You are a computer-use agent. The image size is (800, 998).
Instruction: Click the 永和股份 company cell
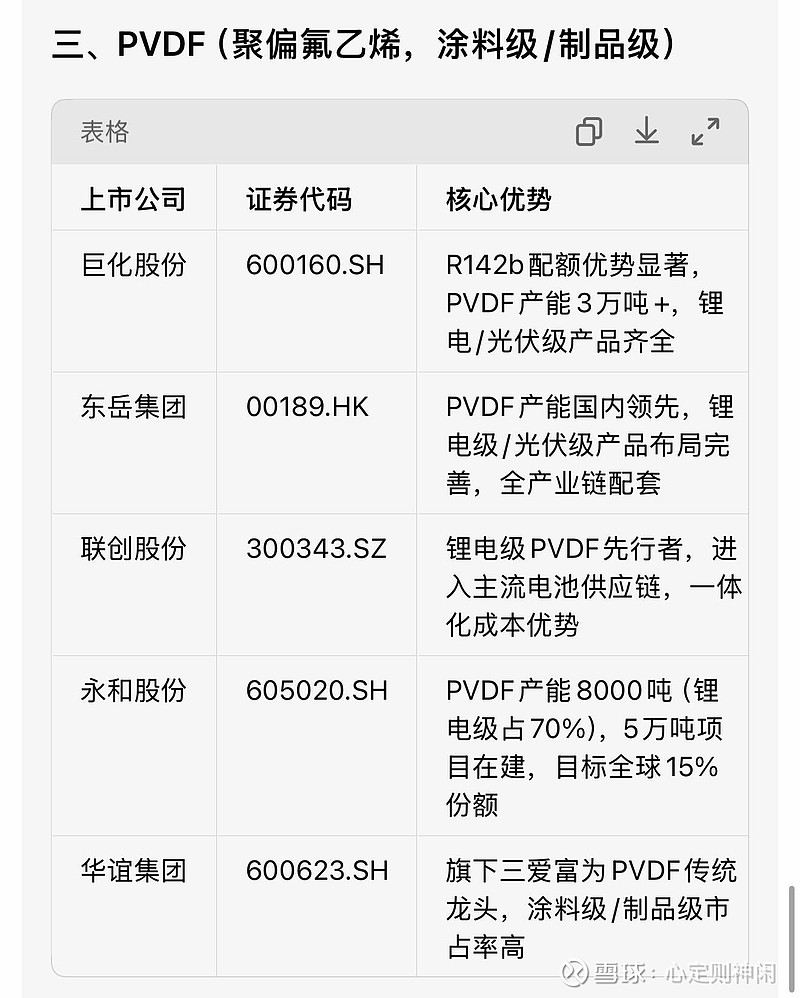134,690
